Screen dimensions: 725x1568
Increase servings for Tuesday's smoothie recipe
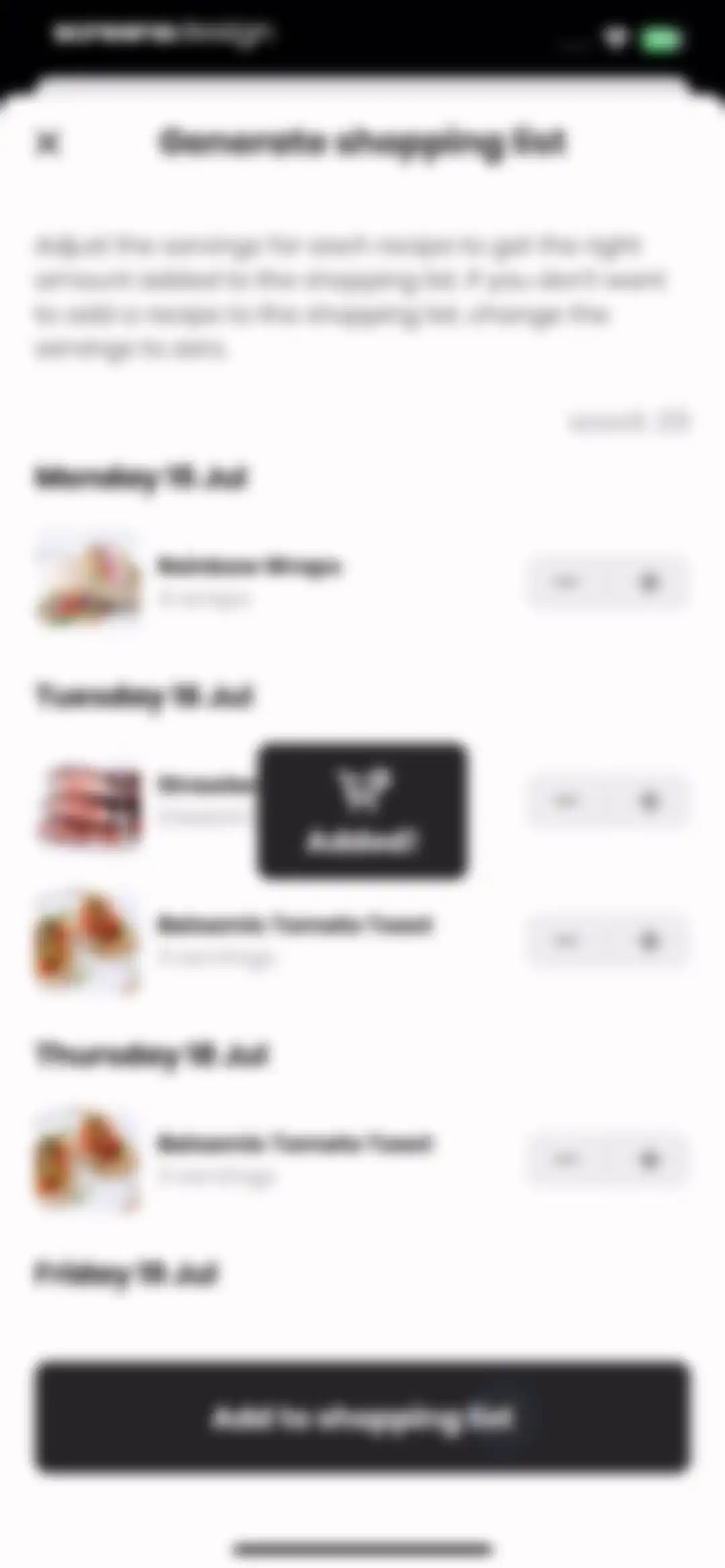tap(649, 800)
